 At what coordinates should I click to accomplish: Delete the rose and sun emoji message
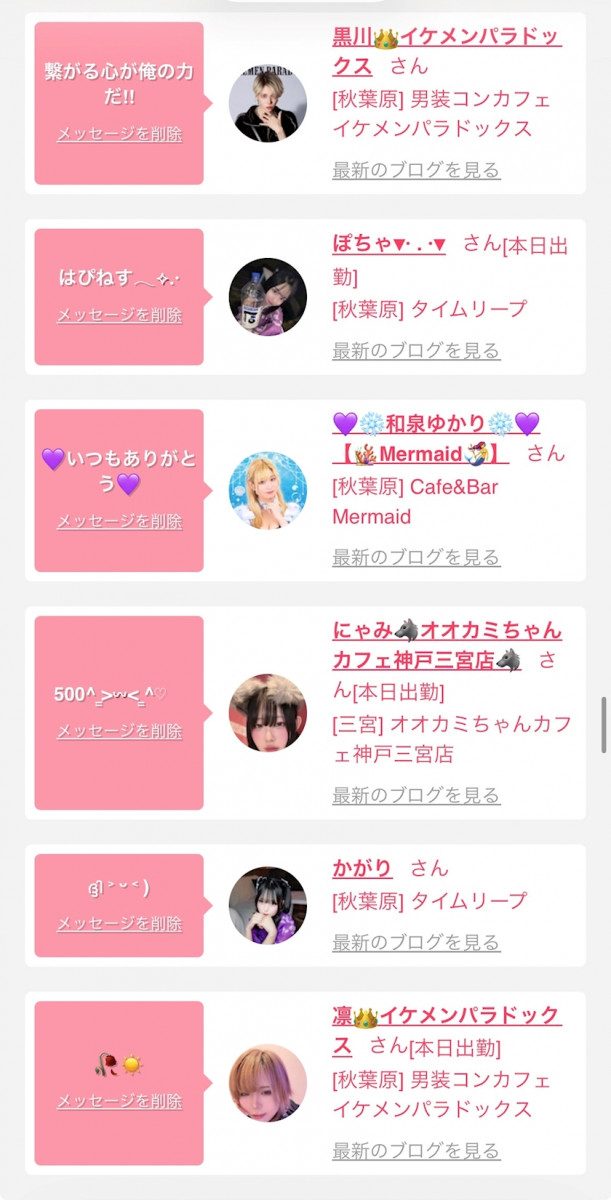(119, 1101)
